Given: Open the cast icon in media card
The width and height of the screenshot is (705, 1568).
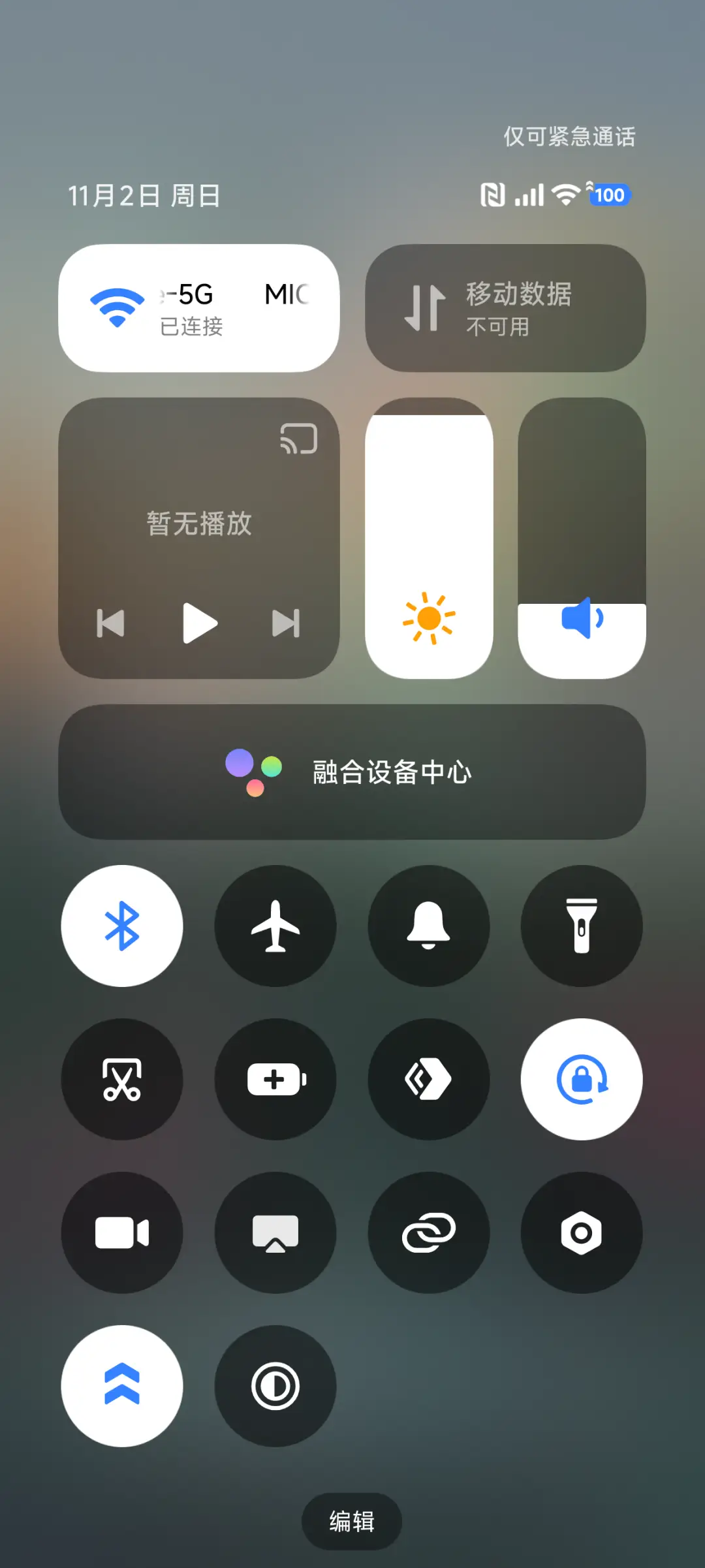Looking at the screenshot, I should (x=299, y=439).
